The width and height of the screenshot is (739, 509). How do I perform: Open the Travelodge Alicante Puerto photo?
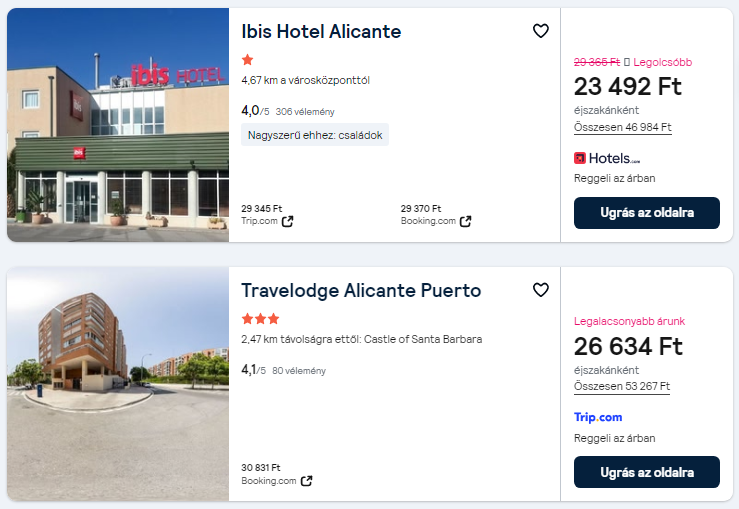118,384
